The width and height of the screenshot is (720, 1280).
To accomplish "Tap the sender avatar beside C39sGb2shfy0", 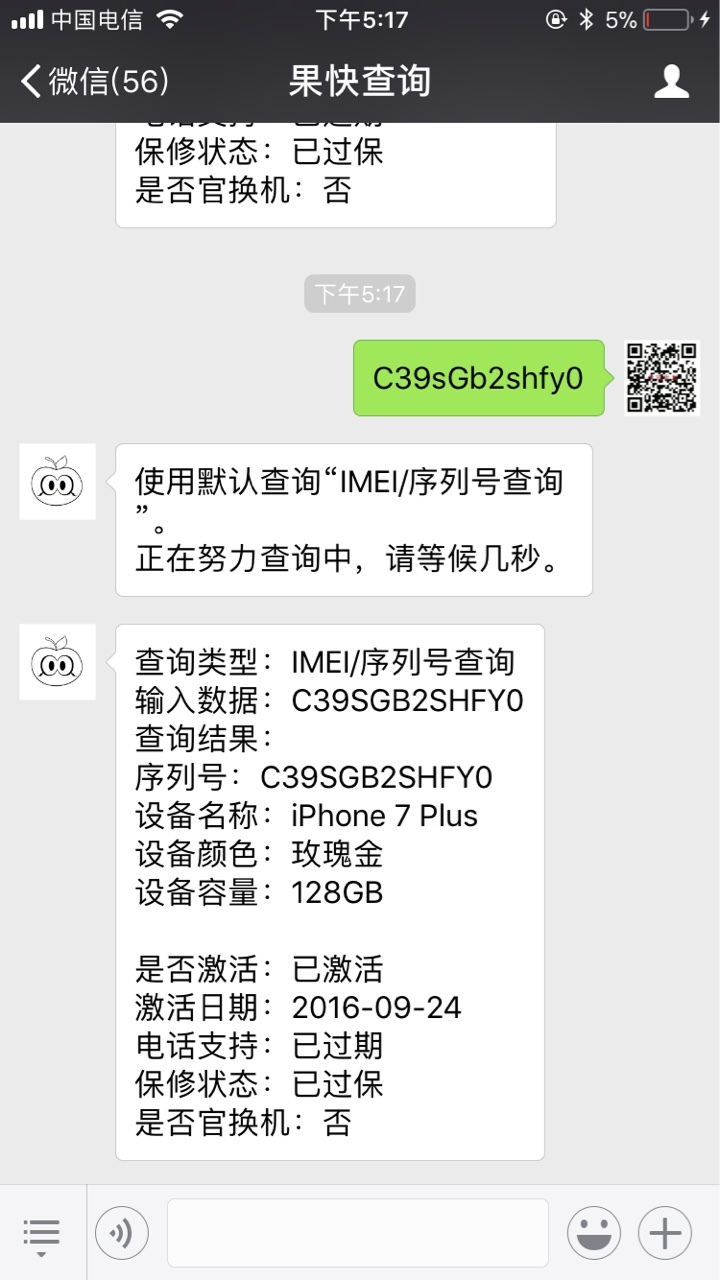I will point(662,378).
